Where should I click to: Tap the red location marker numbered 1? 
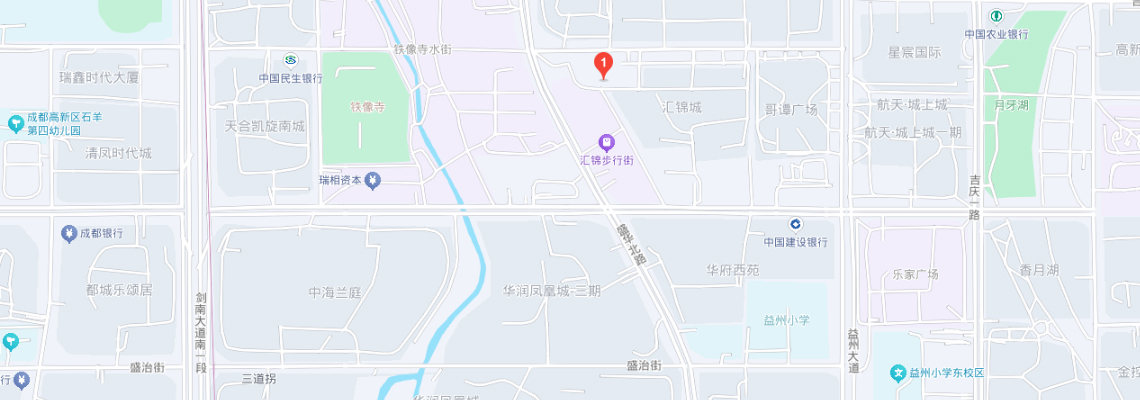(604, 65)
